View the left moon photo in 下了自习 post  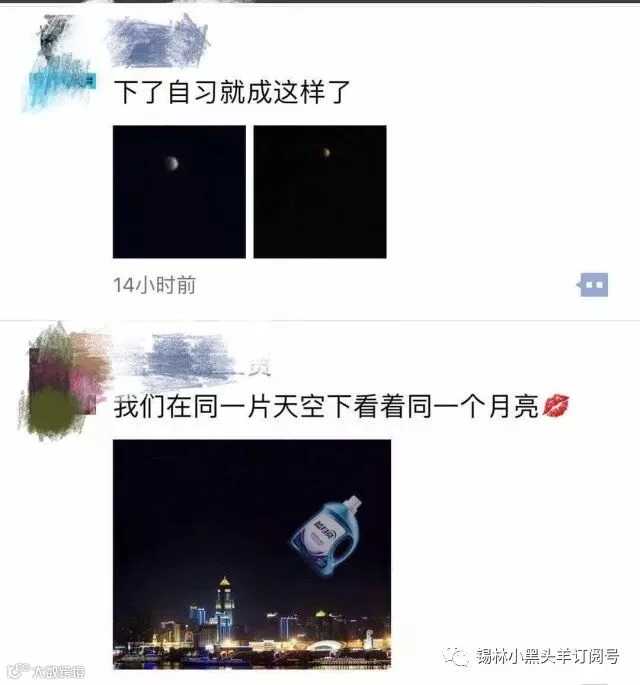tap(179, 192)
